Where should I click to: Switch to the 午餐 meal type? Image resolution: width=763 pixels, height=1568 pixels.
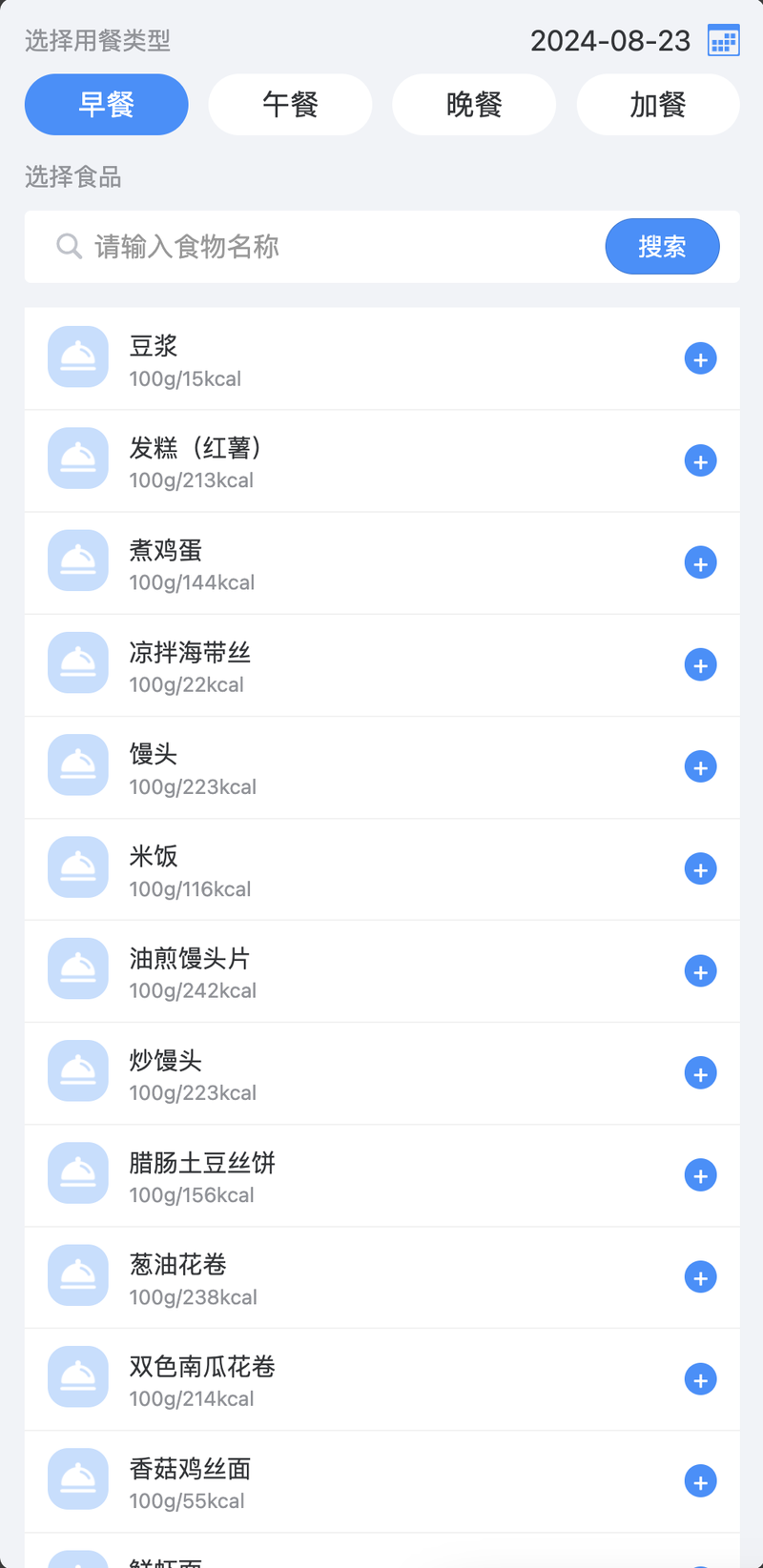pos(290,105)
